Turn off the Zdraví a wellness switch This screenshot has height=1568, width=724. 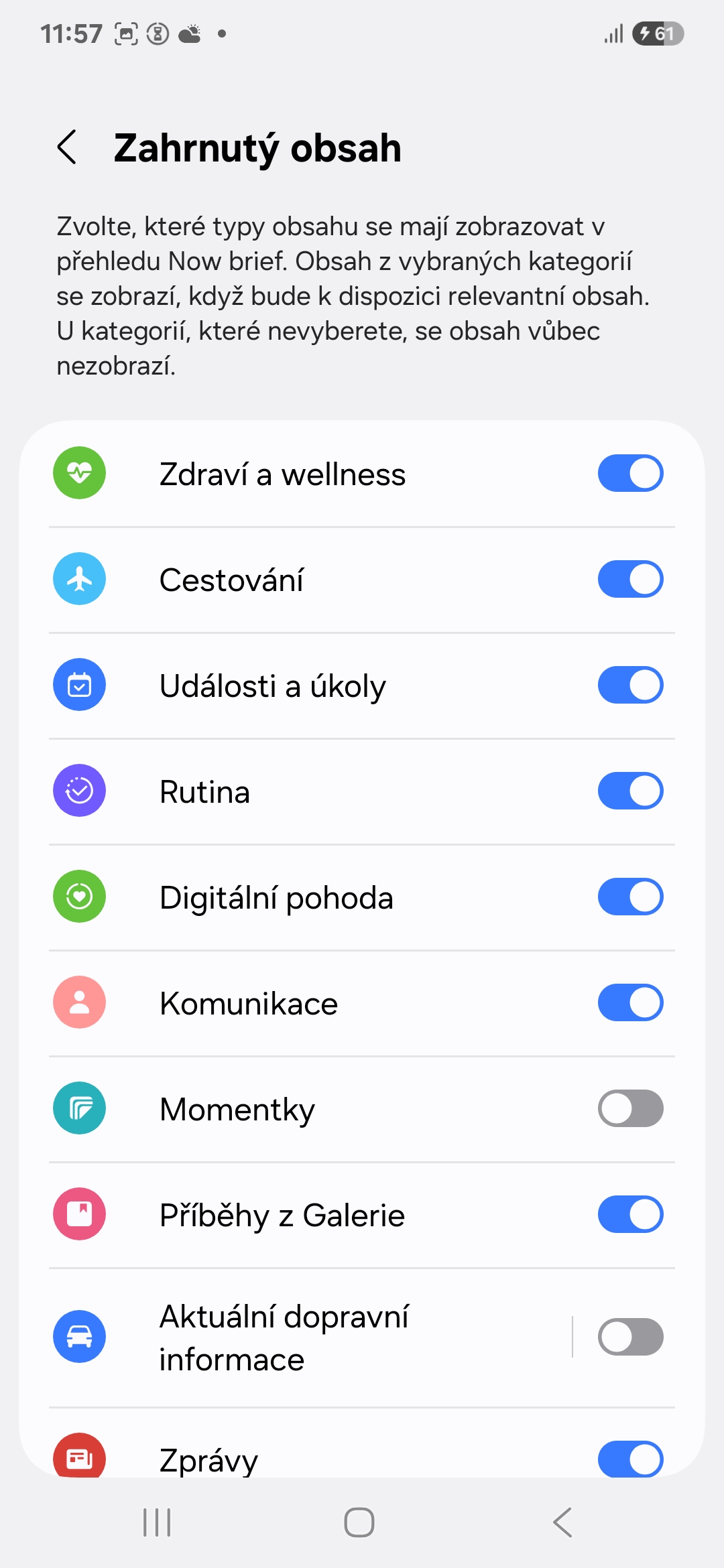pyautogui.click(x=630, y=473)
